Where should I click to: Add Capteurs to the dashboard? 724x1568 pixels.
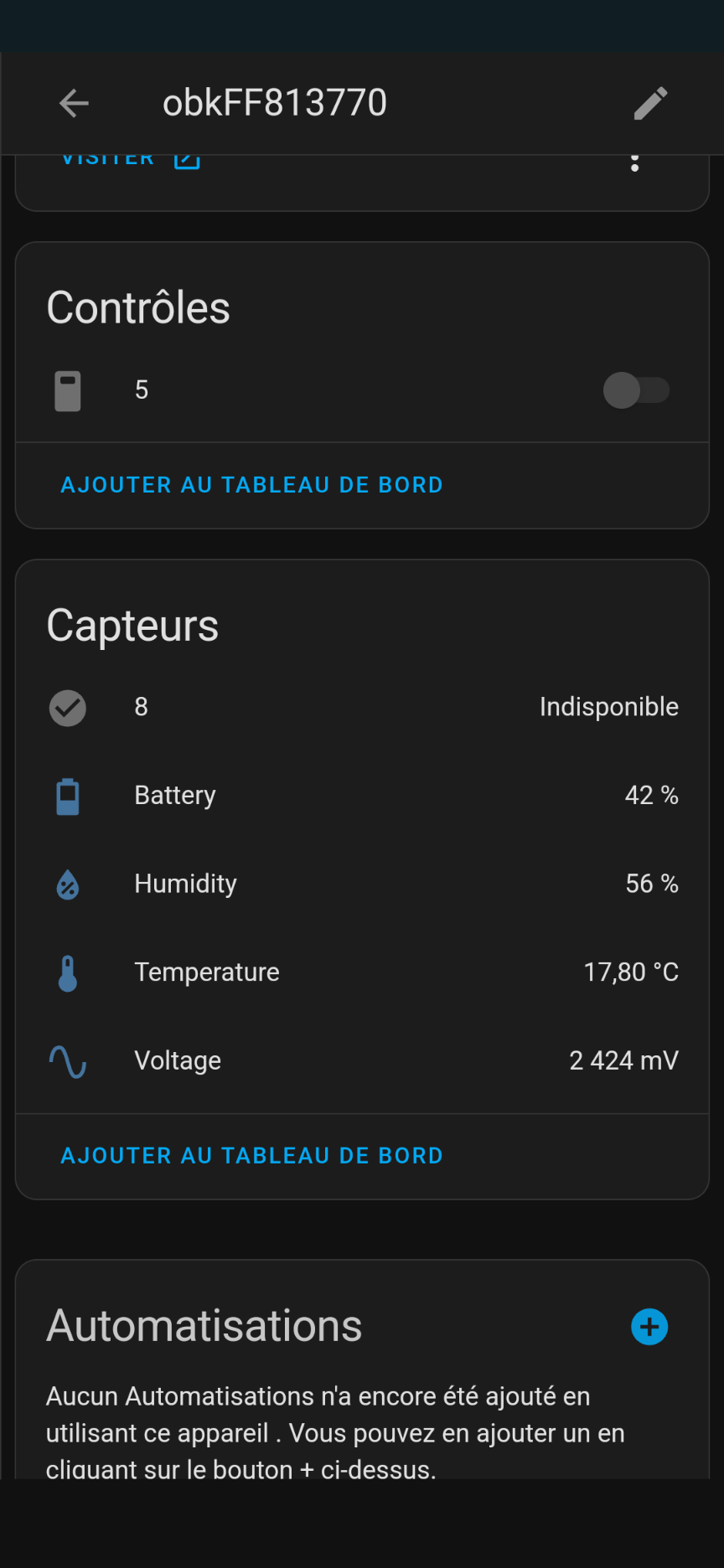[251, 1156]
